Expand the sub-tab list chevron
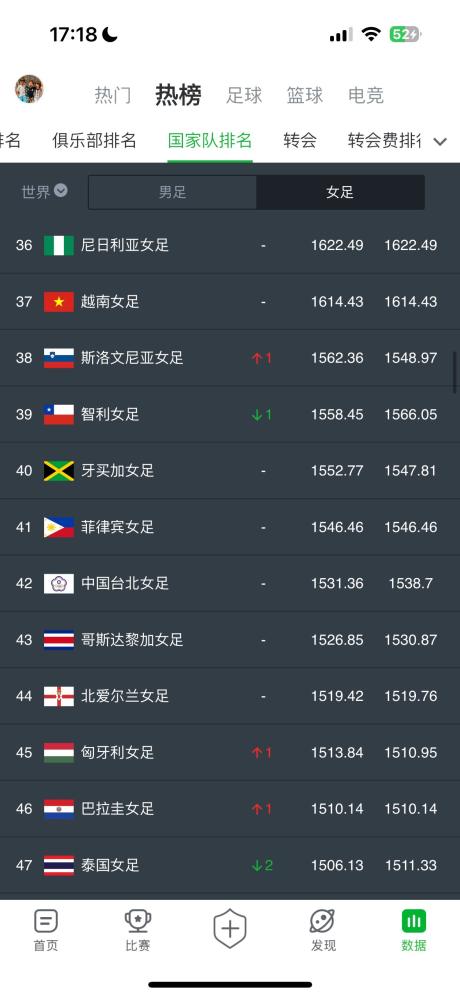Screen dimensions: 460x997 pyautogui.click(x=440, y=141)
